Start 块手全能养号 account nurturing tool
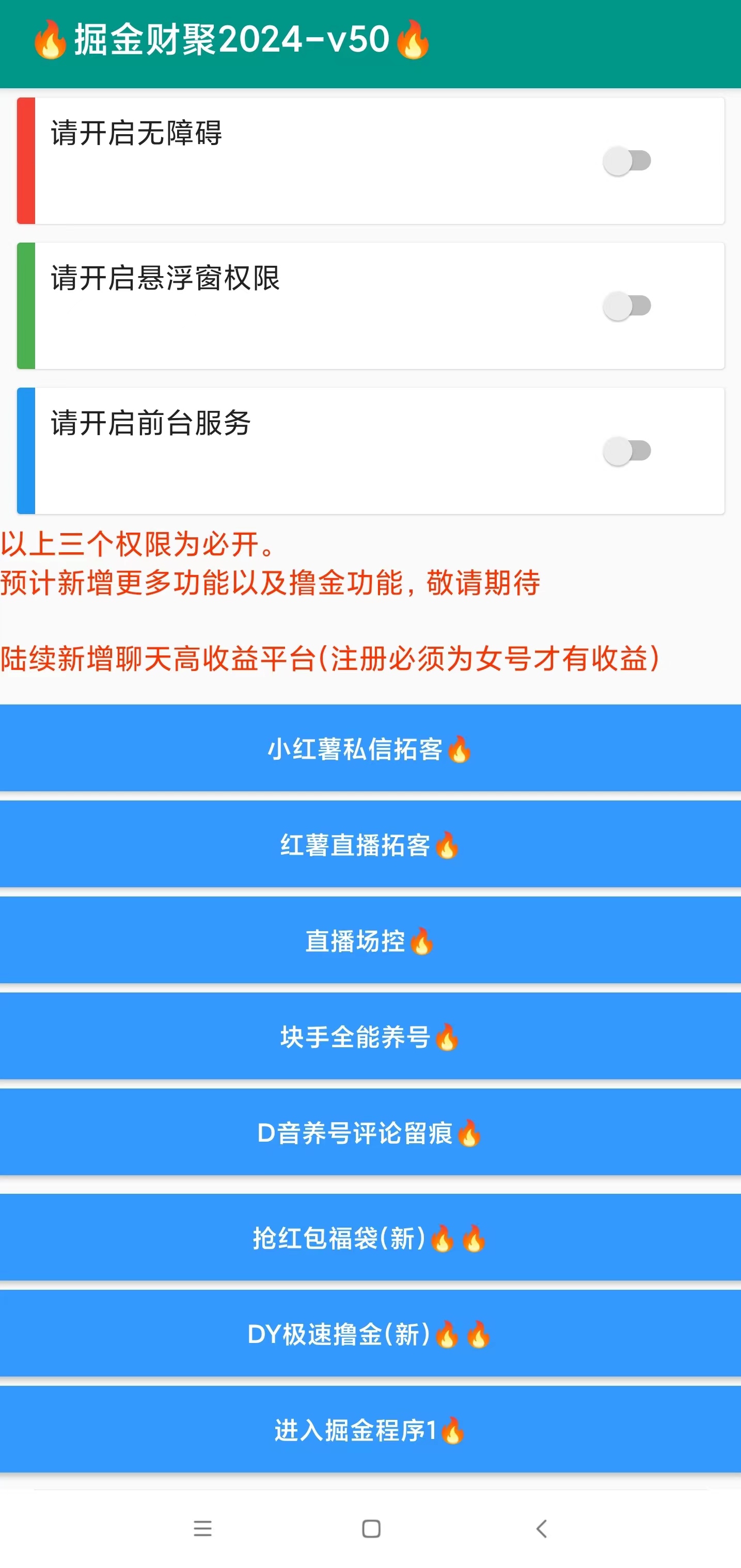Image resolution: width=741 pixels, height=1568 pixels. pyautogui.click(x=370, y=1036)
